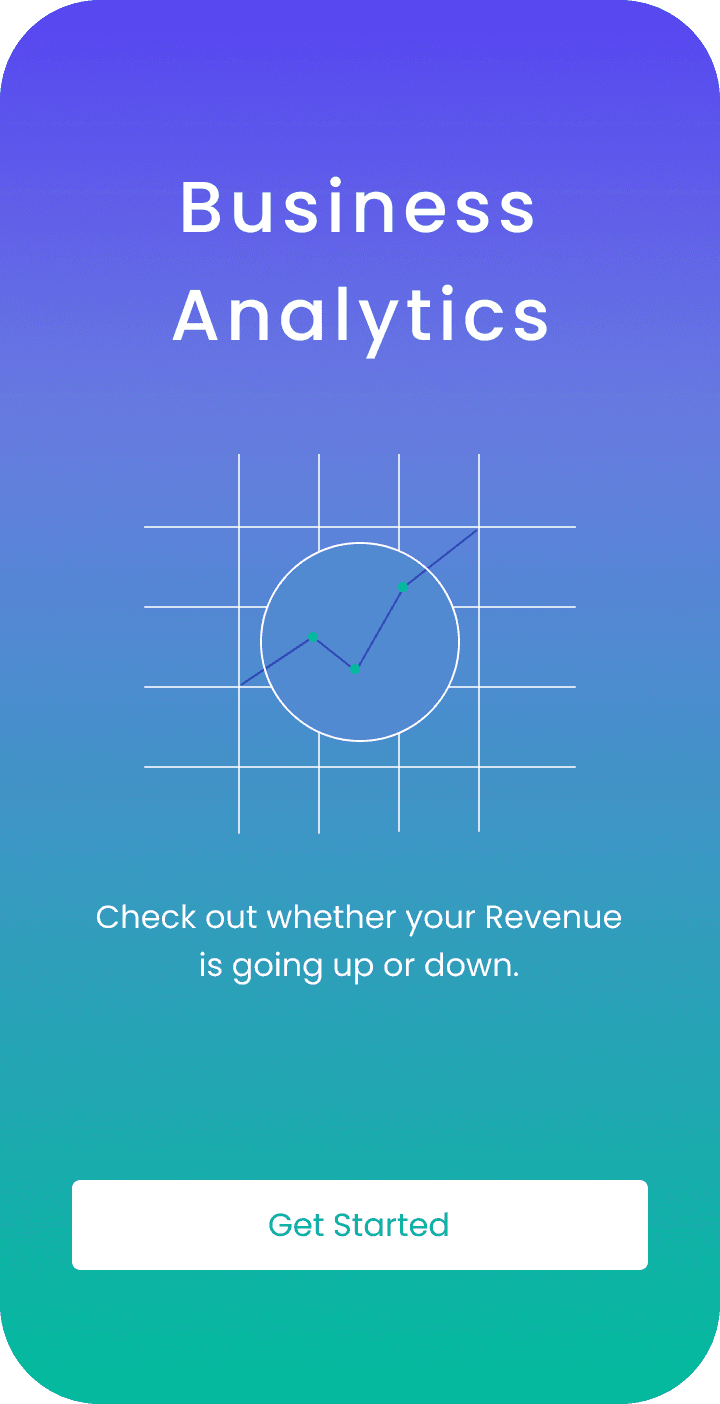
Task: Tap the Get Started button
Action: click(359, 1224)
